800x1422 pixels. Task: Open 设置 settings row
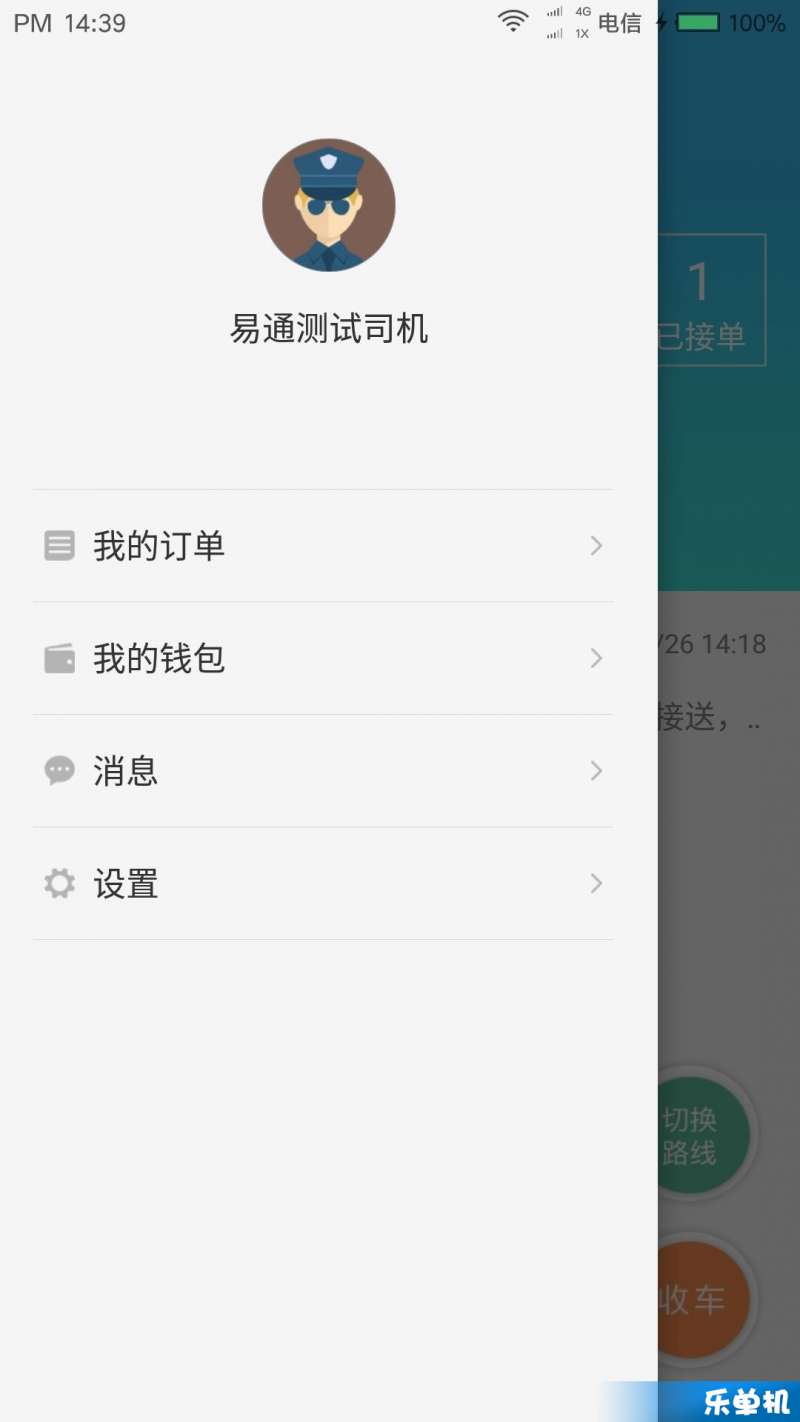(323, 884)
